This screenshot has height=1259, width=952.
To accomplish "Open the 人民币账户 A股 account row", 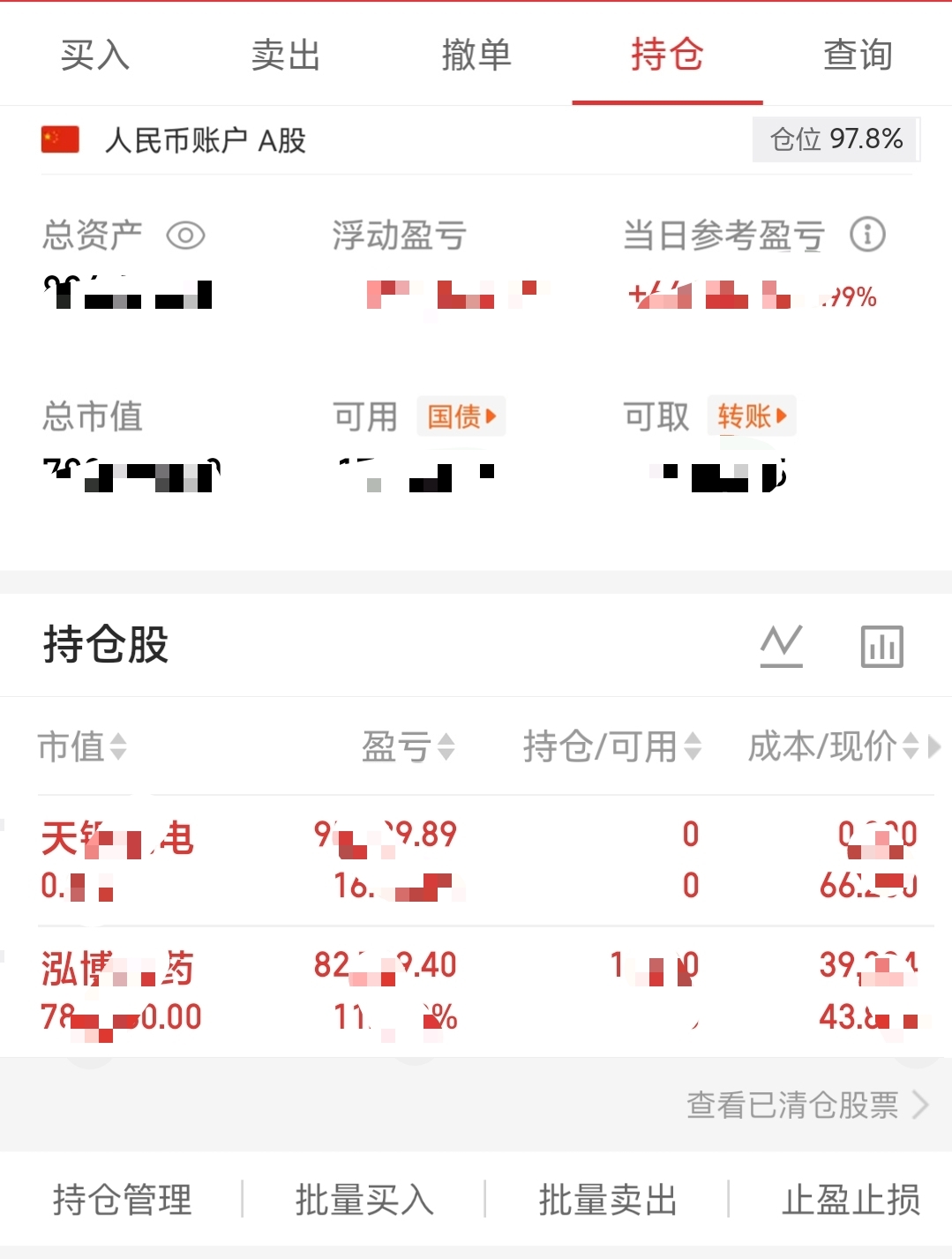I will coord(476,139).
